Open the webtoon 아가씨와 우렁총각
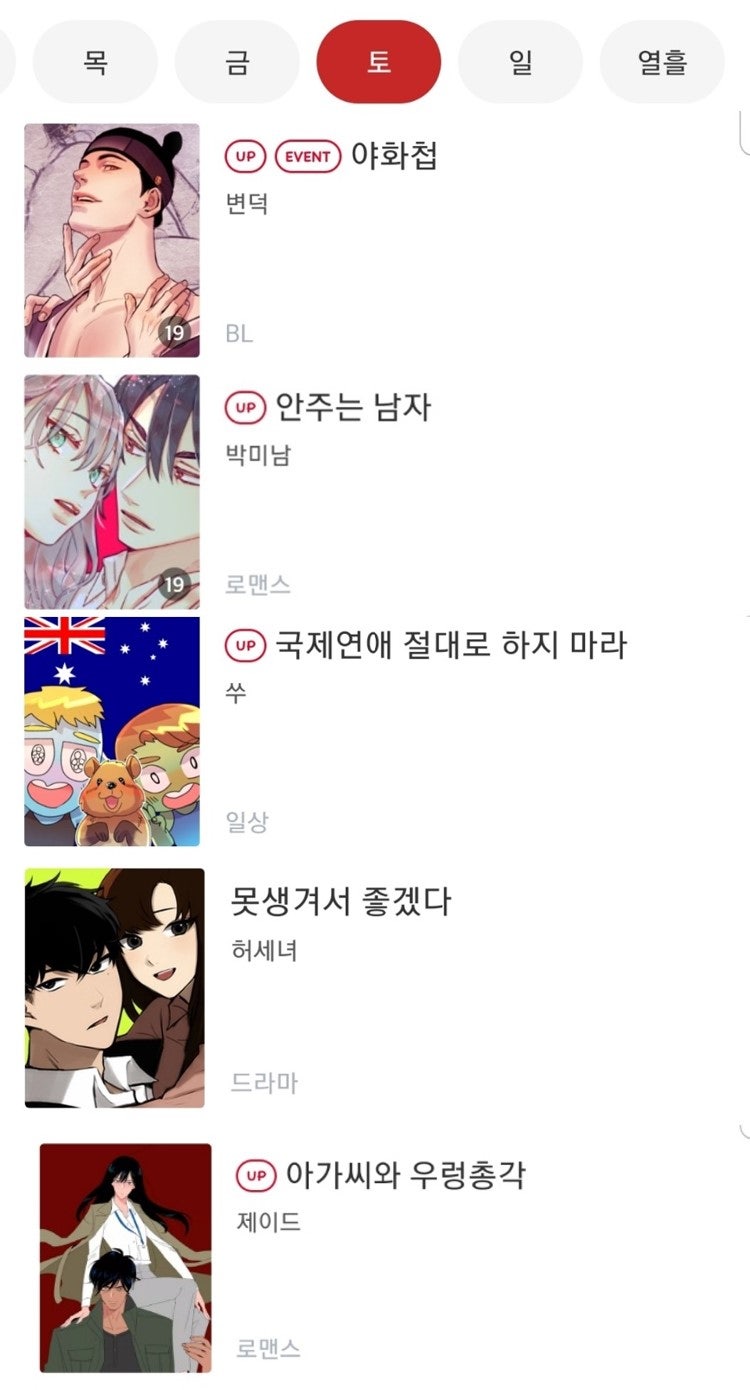The image size is (750, 1390). pyautogui.click(x=405, y=1175)
